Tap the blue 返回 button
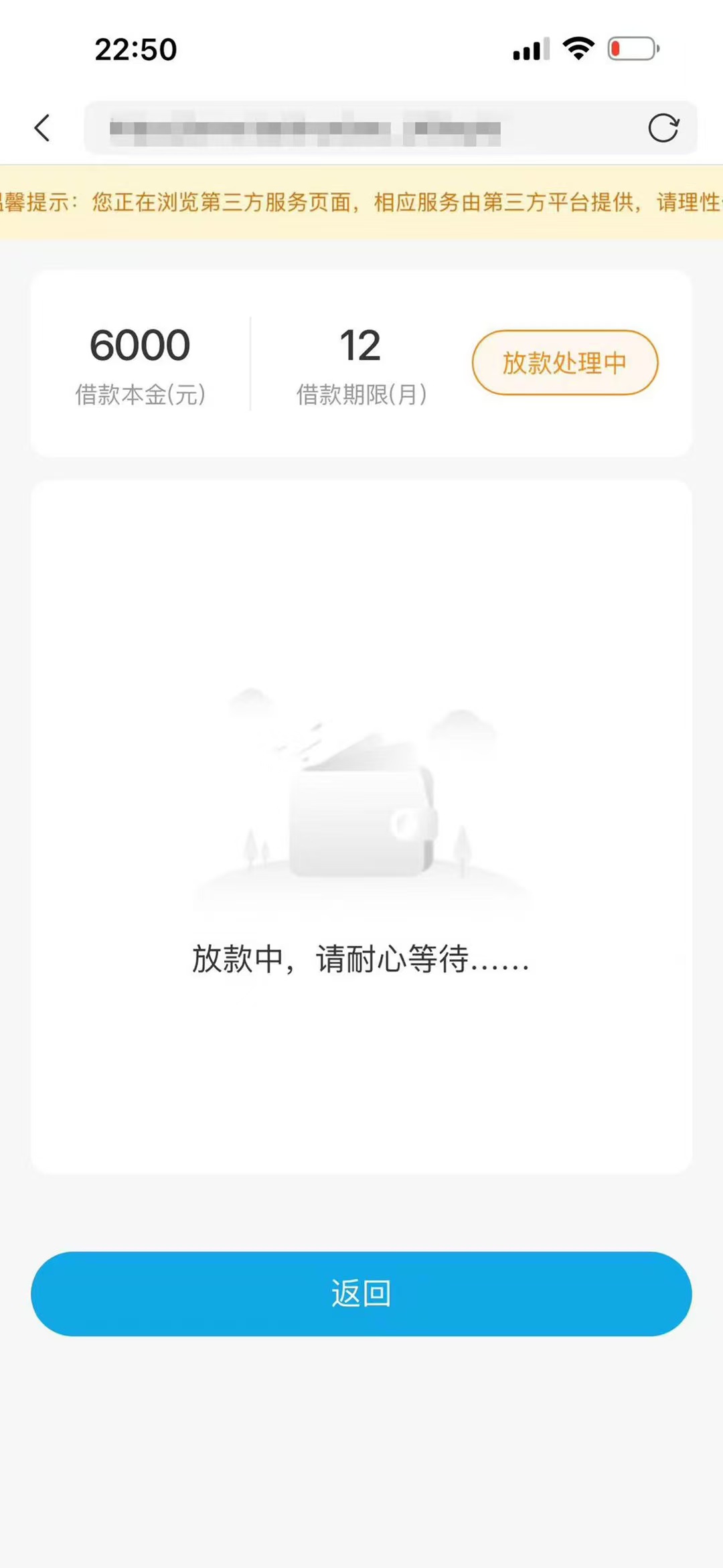This screenshot has height=1568, width=723. [x=361, y=1293]
